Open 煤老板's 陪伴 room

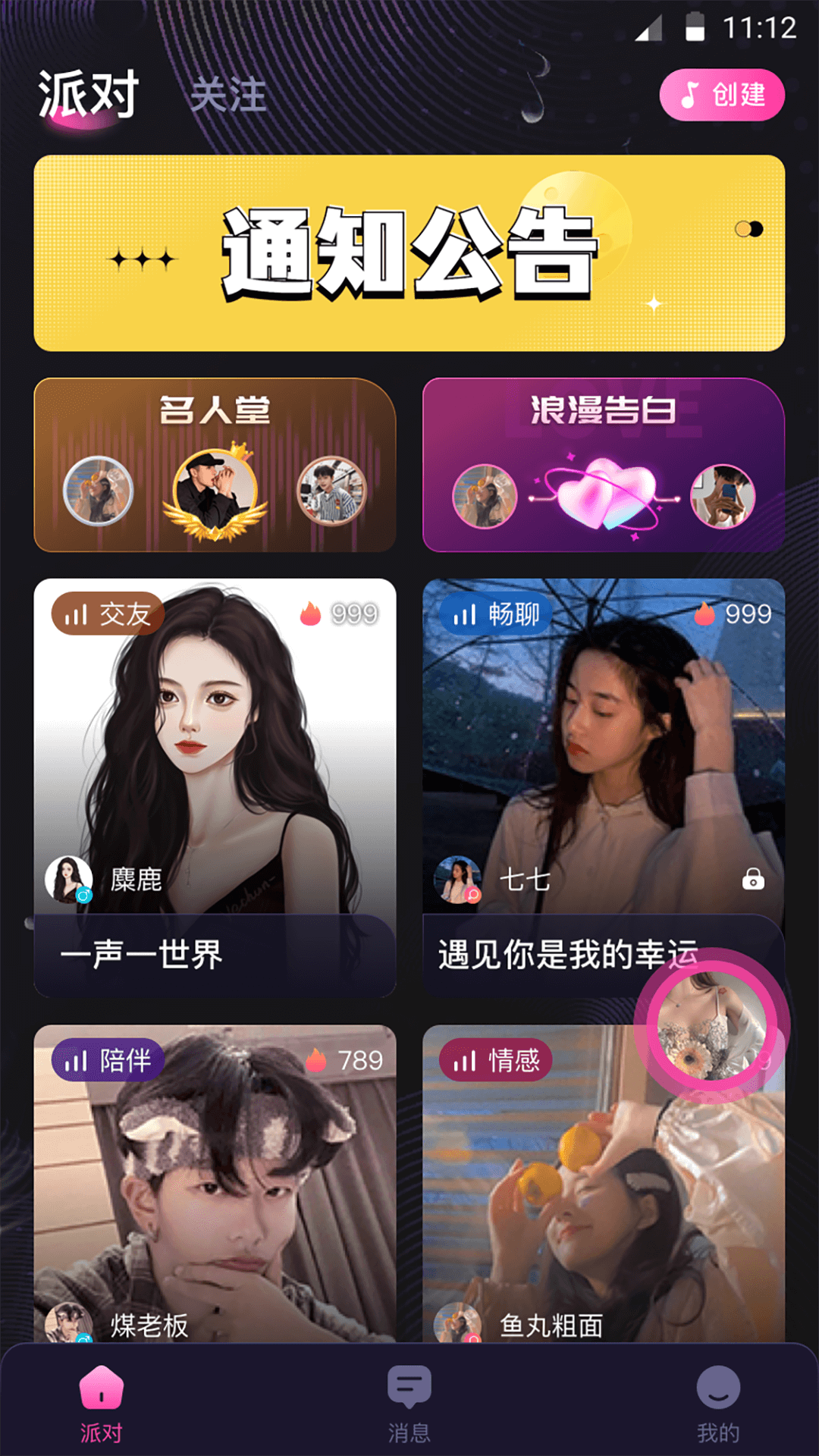tap(215, 1183)
